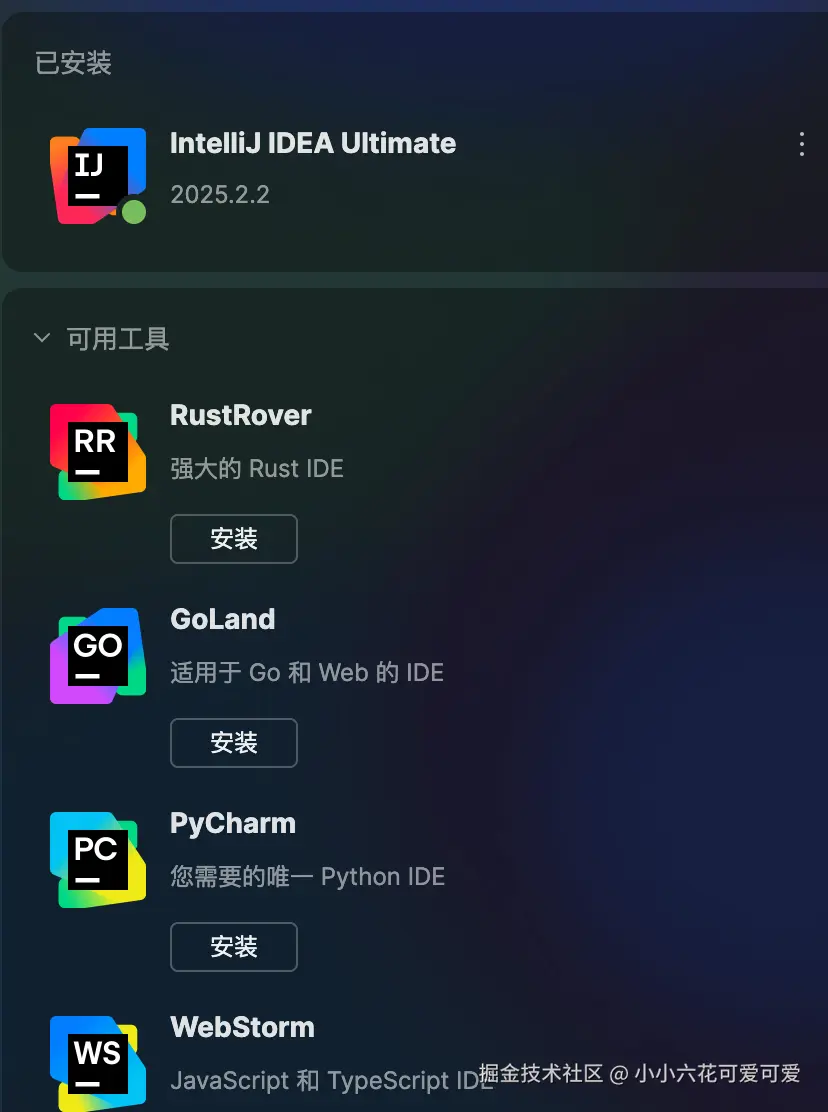
Task: Install PyCharm with its 安装 button
Action: tap(234, 947)
